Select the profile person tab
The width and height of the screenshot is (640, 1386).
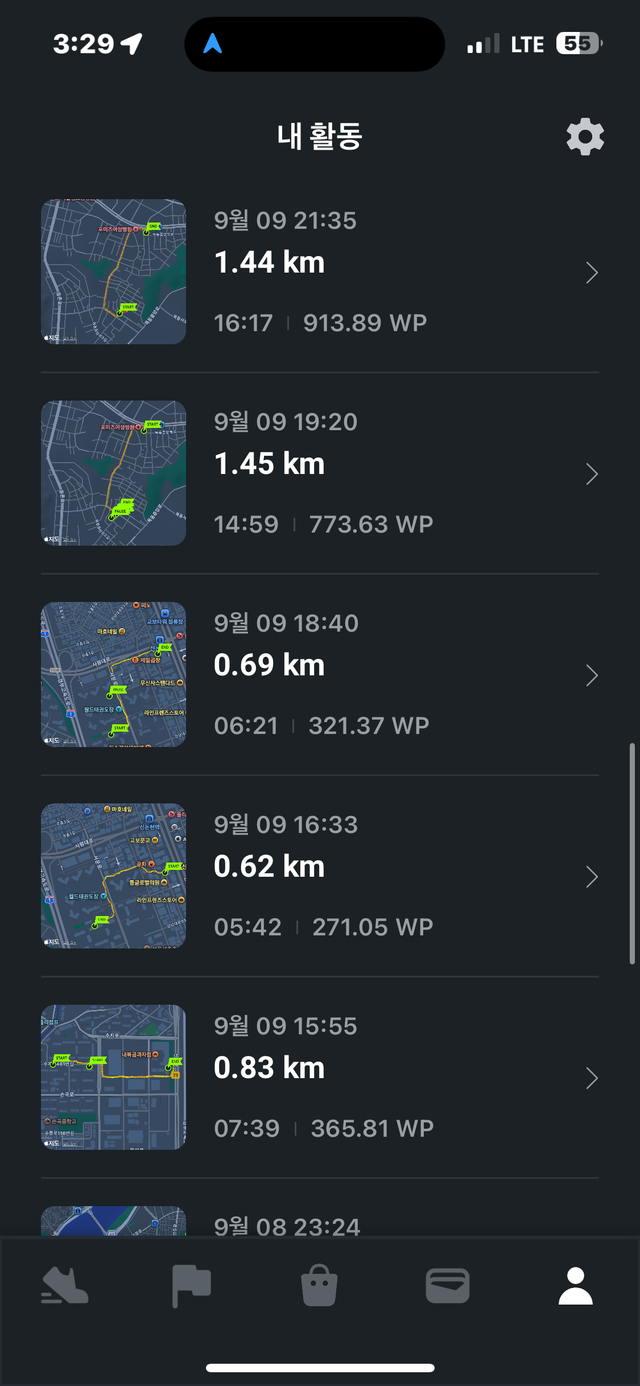coord(576,1285)
